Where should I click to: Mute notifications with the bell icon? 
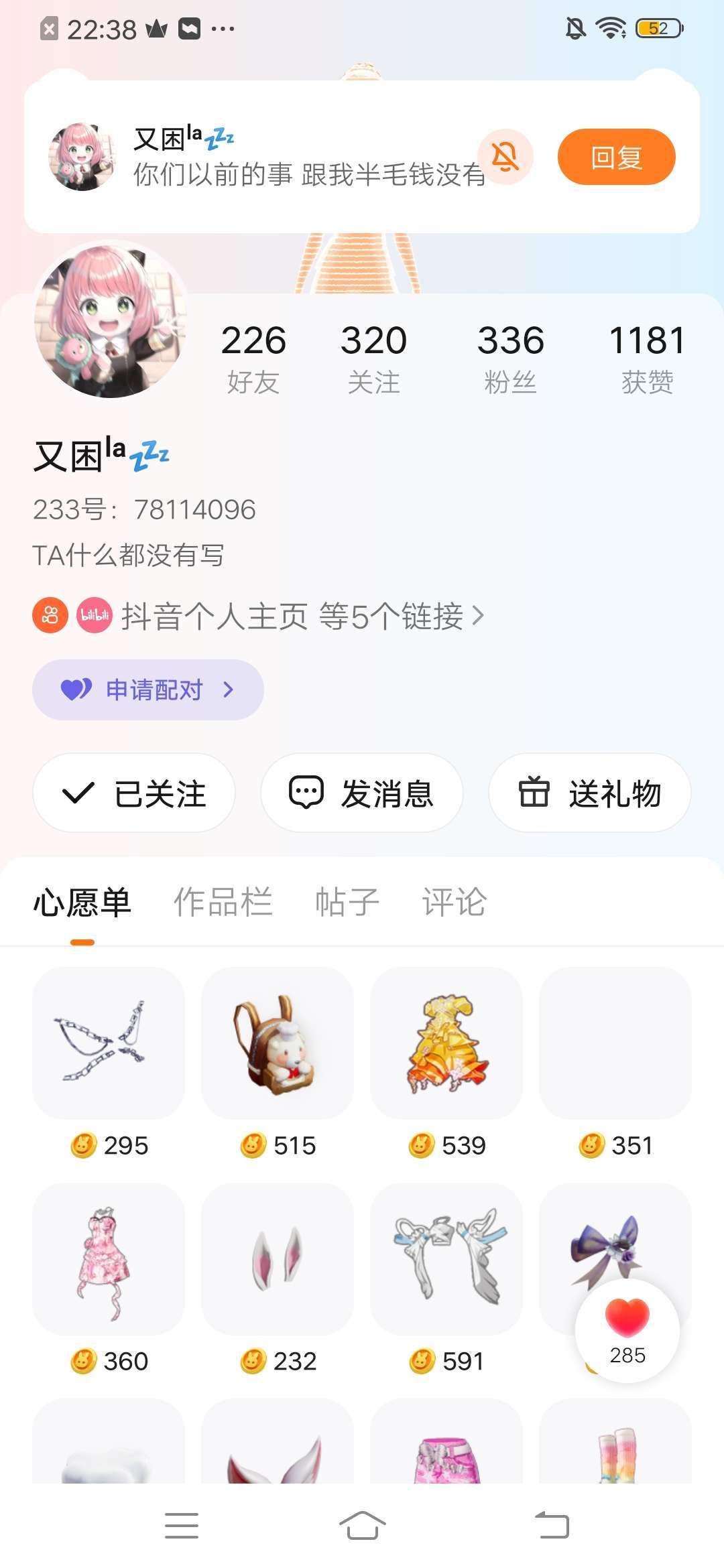(505, 157)
